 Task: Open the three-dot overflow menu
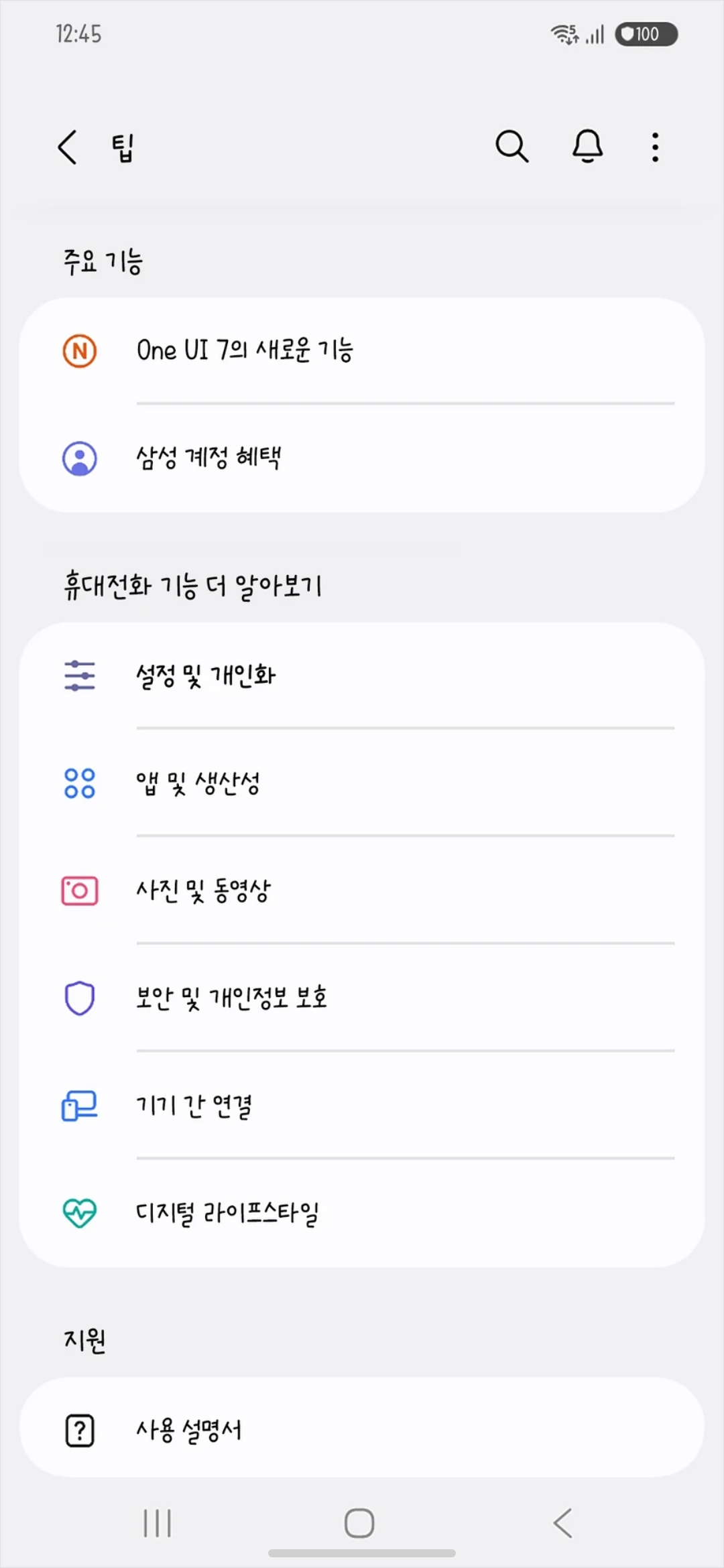tap(655, 147)
